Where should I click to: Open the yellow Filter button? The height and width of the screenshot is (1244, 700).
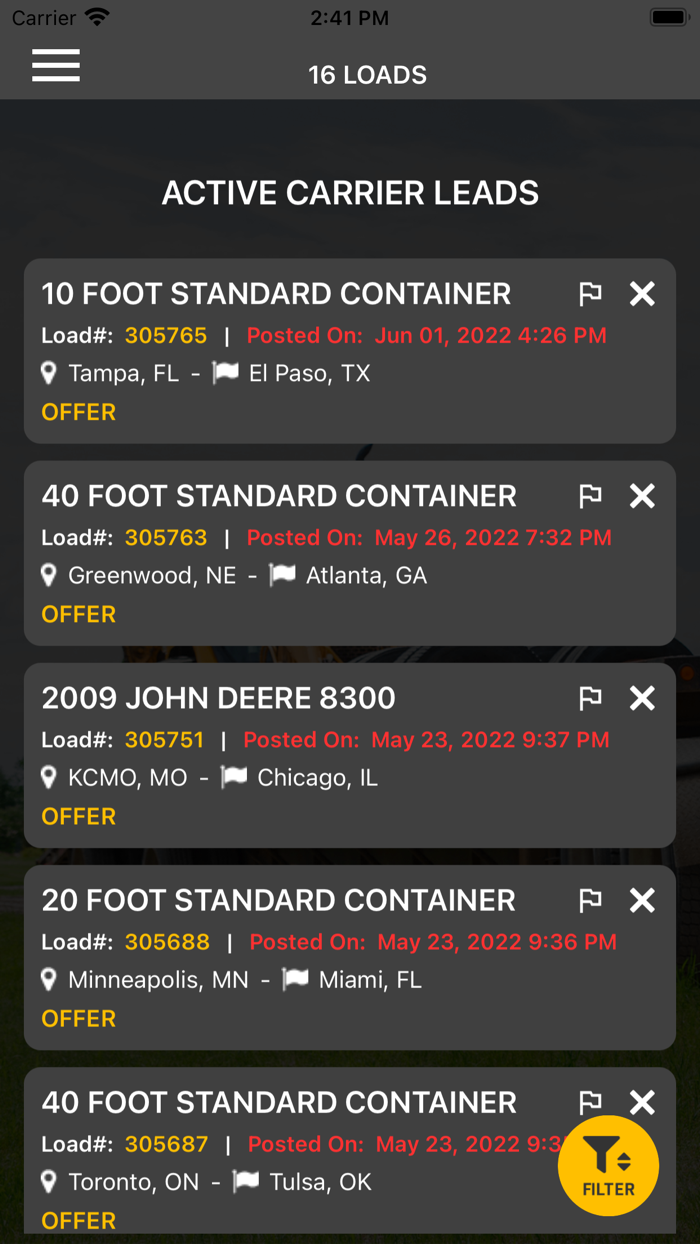tap(608, 1166)
